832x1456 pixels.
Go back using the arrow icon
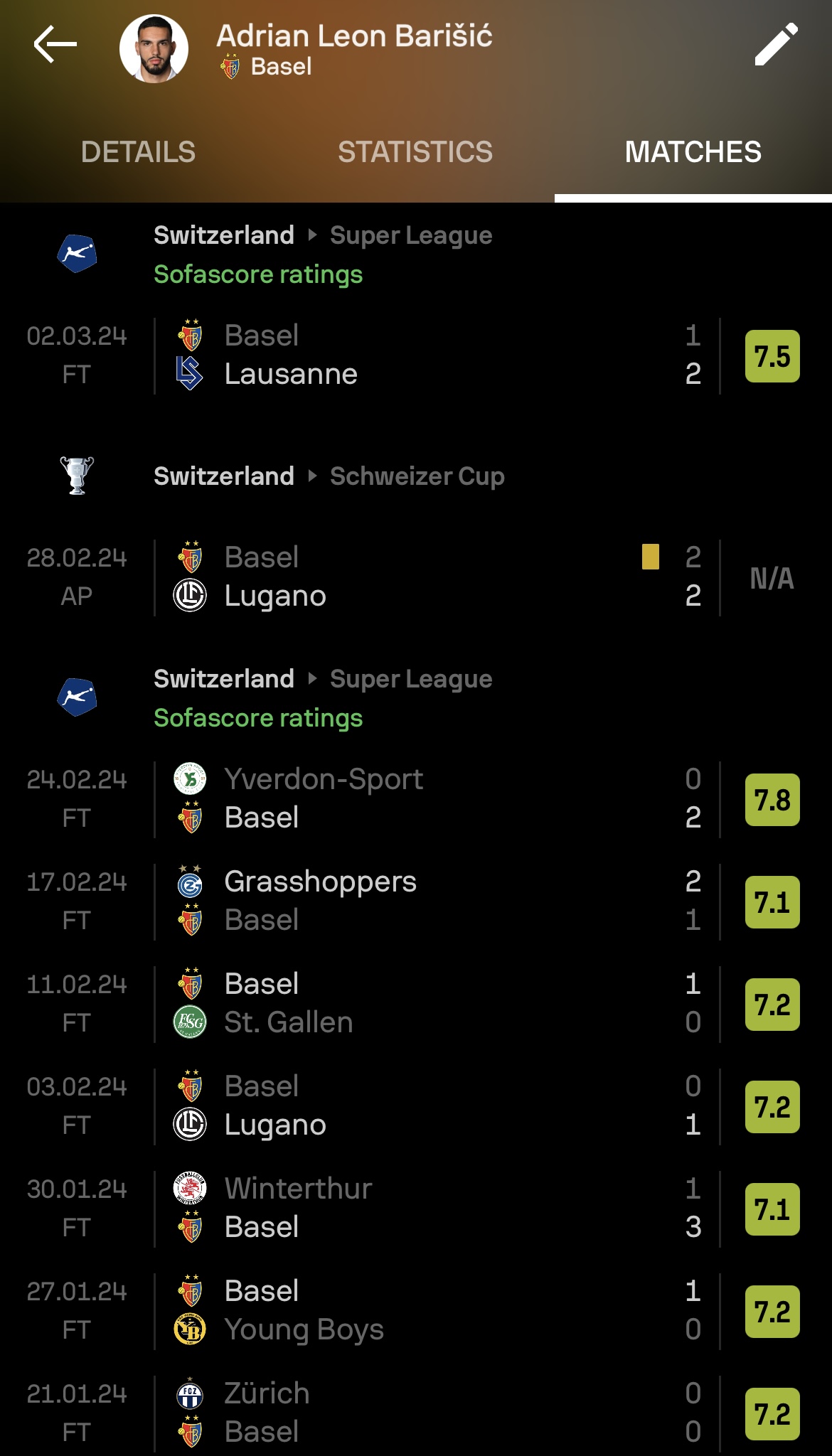pyautogui.click(x=55, y=44)
